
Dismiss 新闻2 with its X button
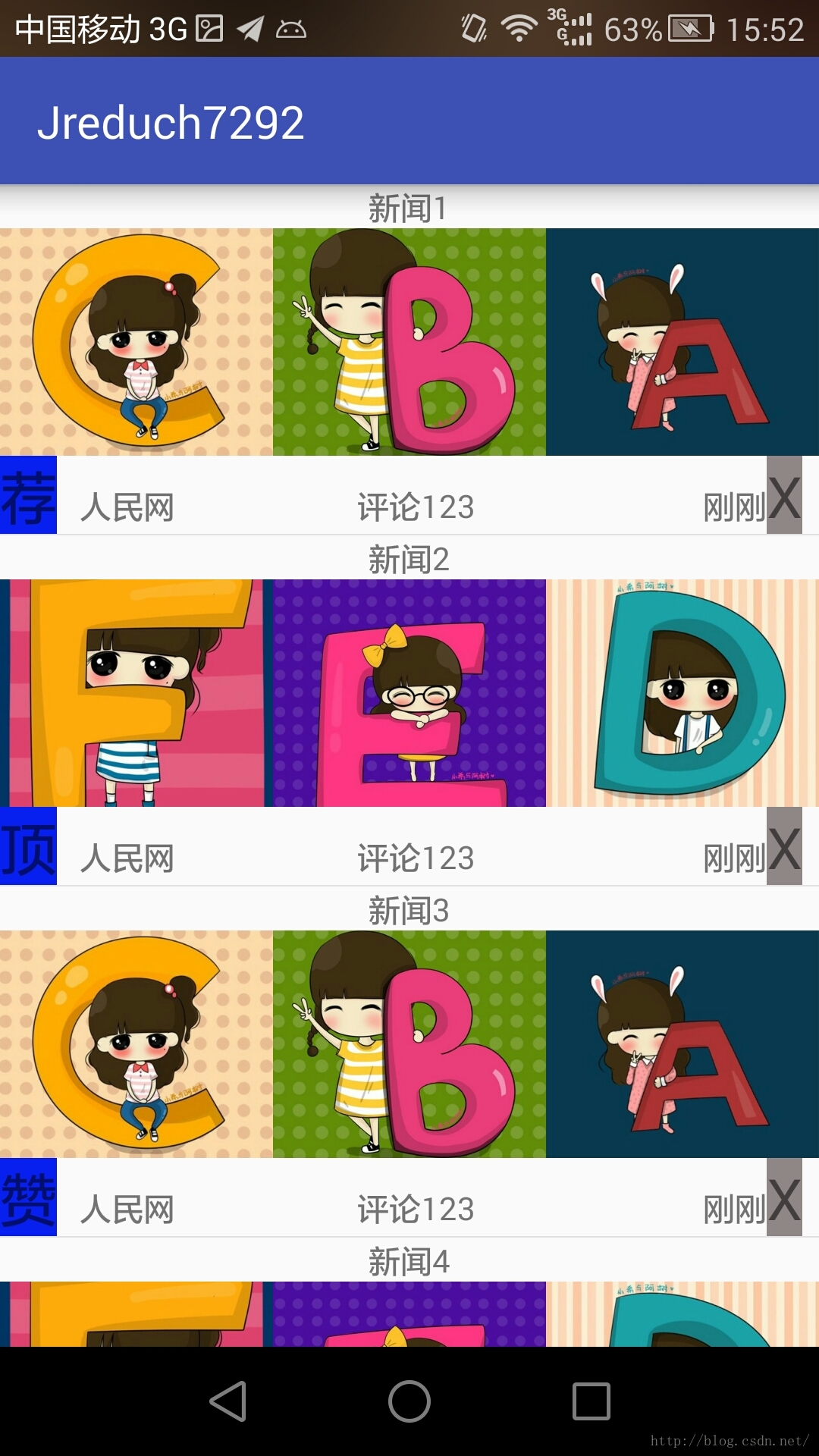(784, 846)
